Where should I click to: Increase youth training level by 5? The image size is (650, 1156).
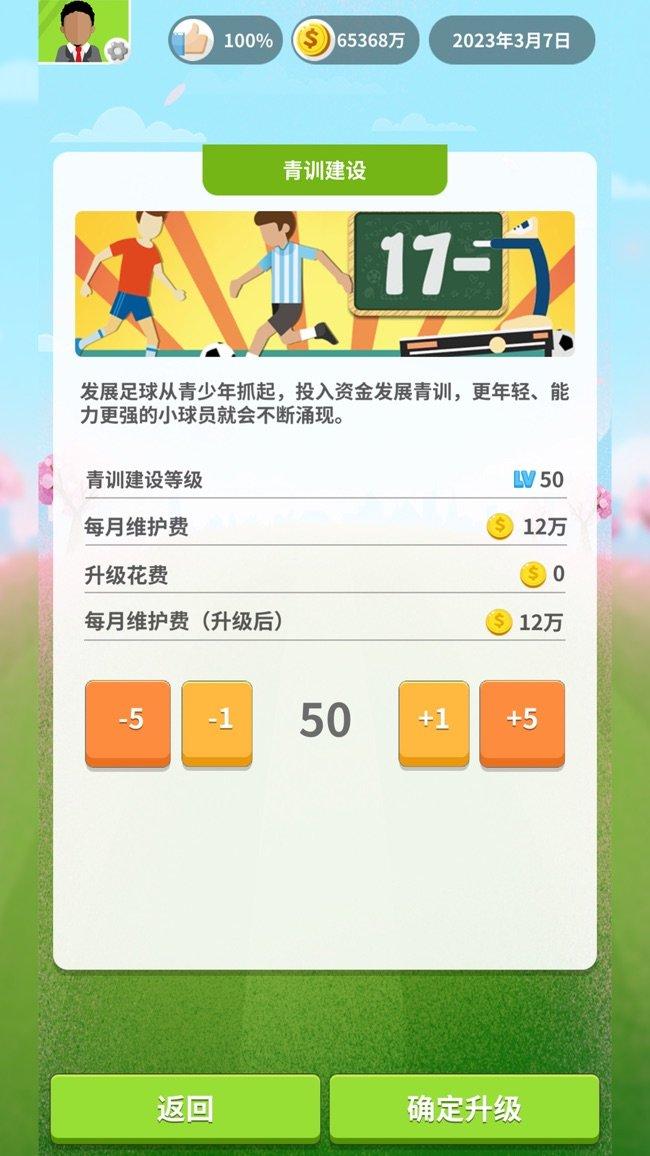(522, 721)
